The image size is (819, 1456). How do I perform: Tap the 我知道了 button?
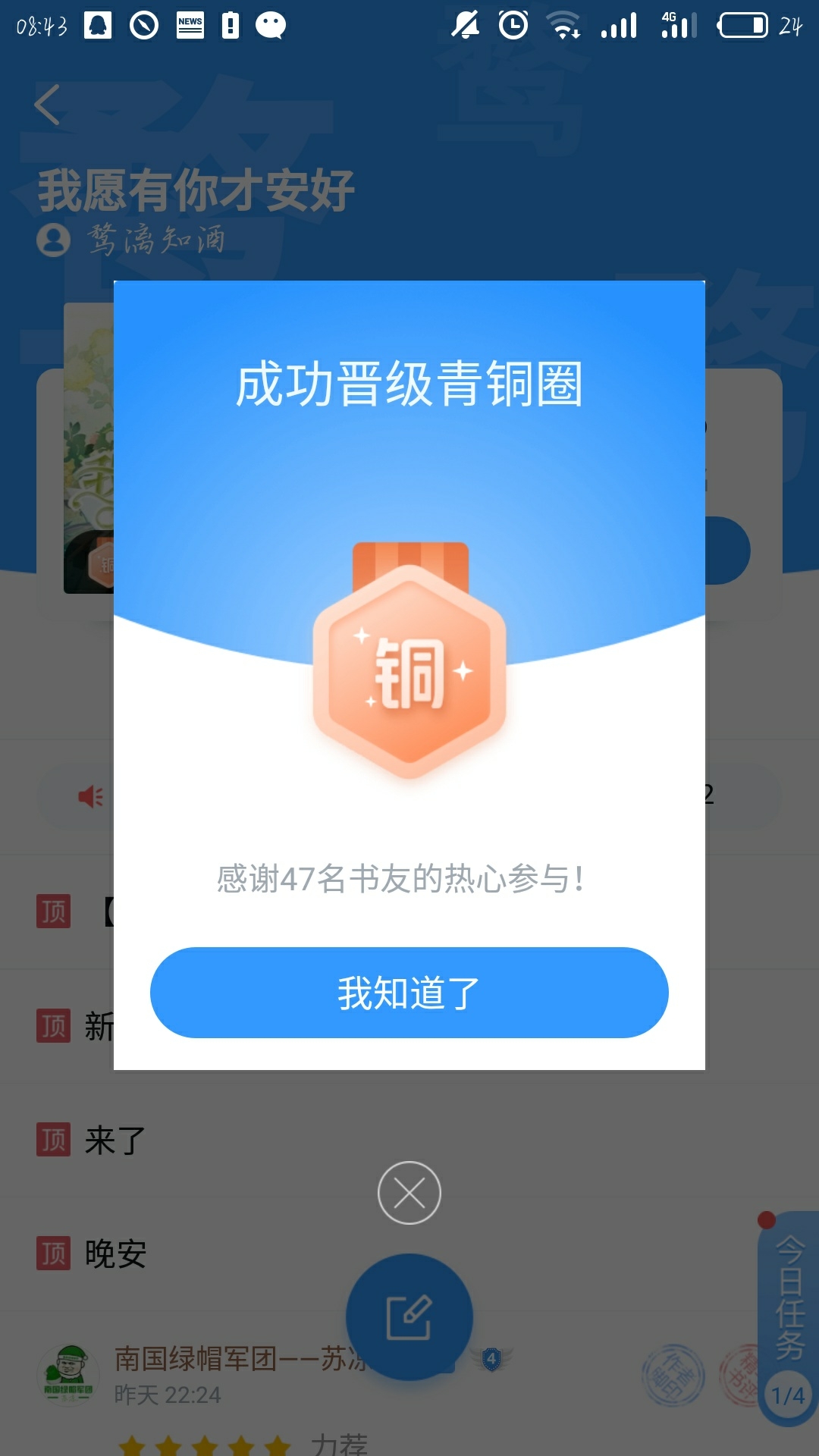click(409, 993)
